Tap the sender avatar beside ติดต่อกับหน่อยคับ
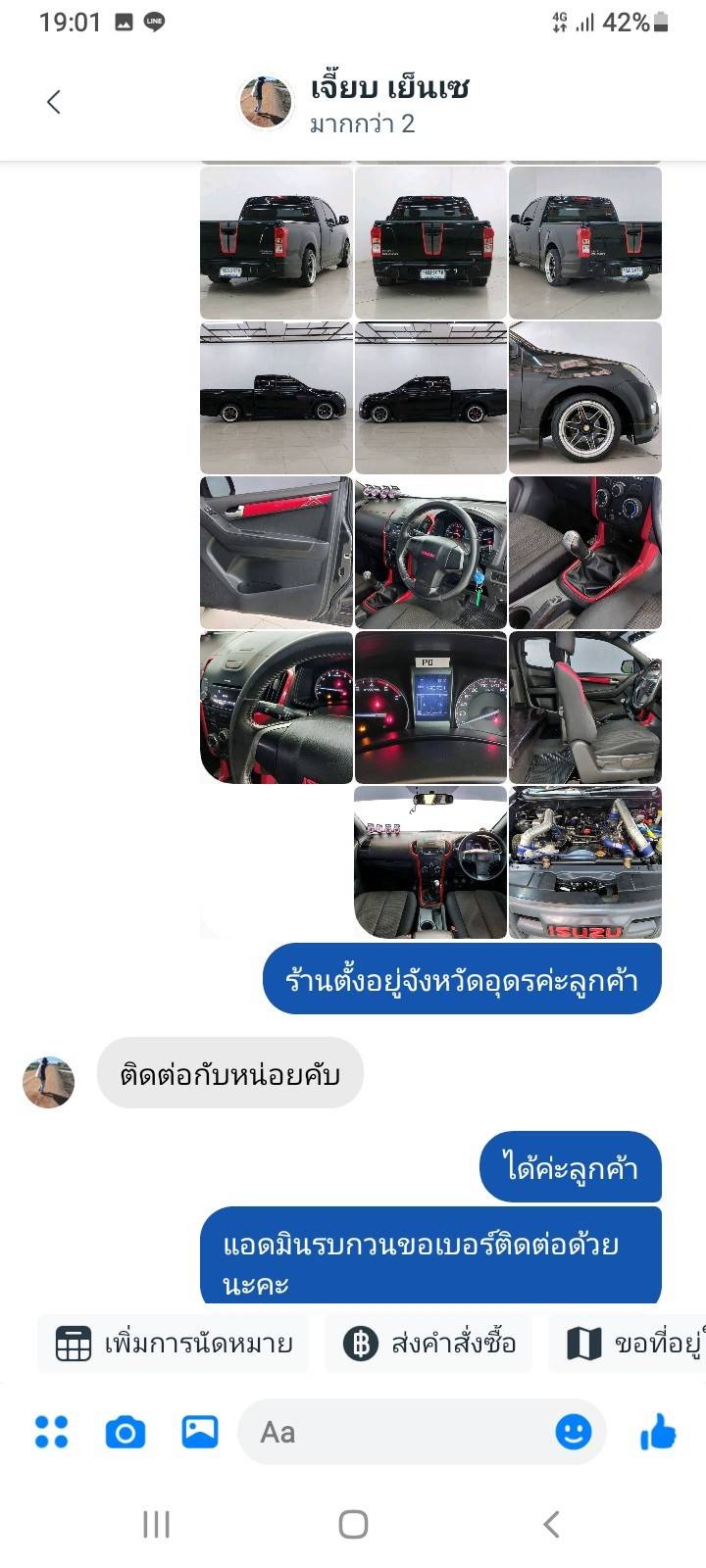 tap(49, 1082)
